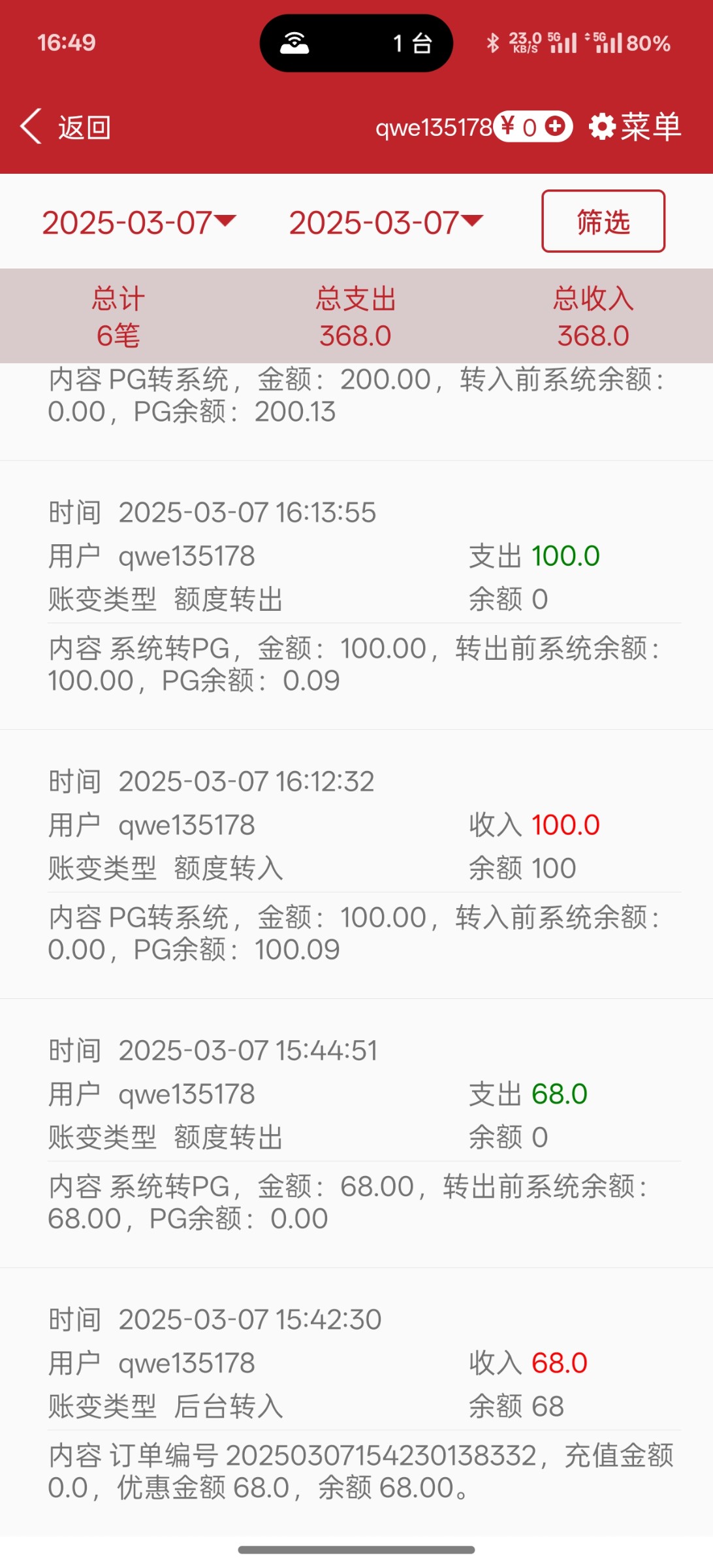Open the start date 2025-03-07 picker
Viewport: 713px width, 1568px height.
click(138, 223)
